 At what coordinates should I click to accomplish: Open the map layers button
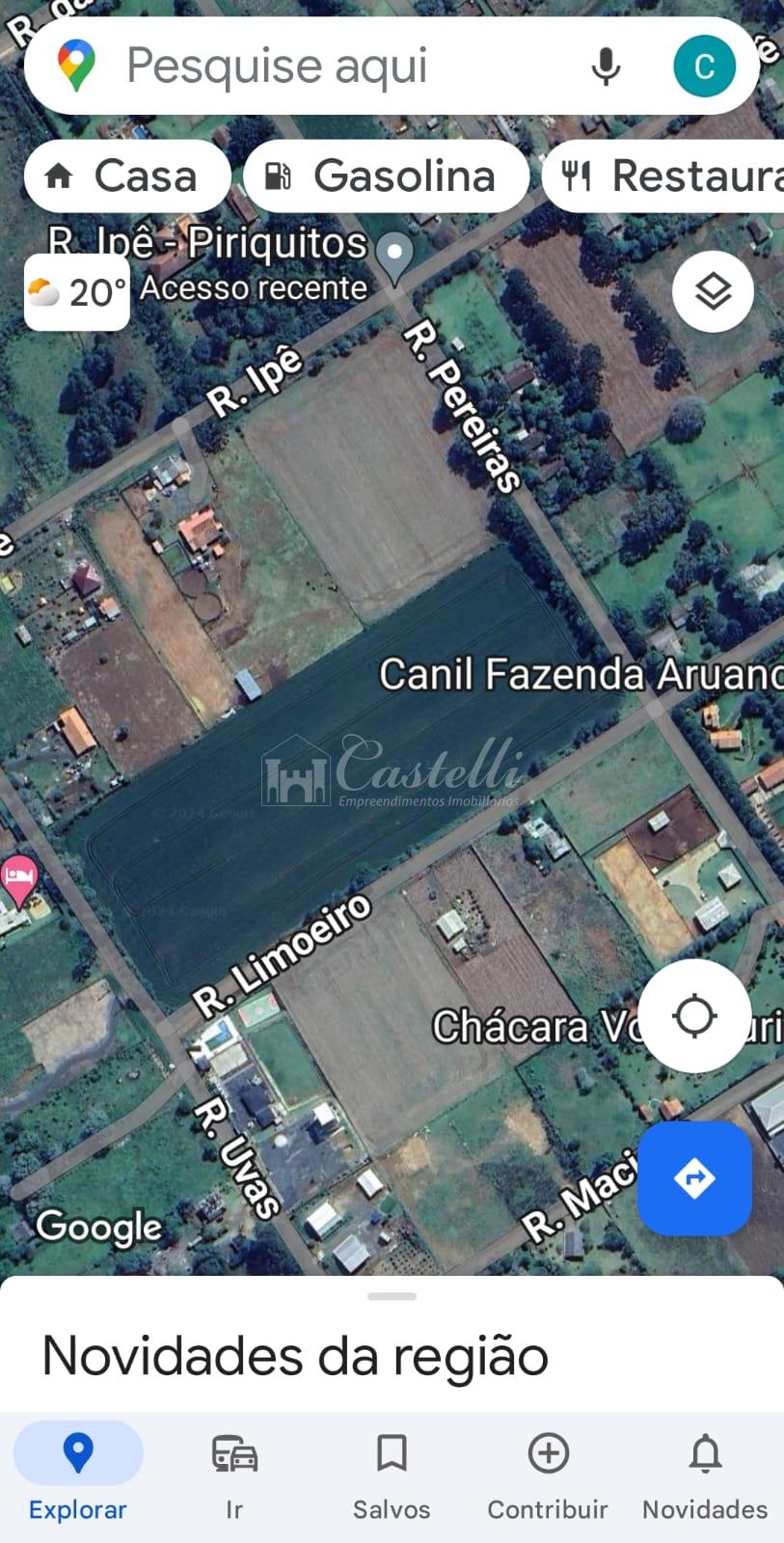tap(713, 291)
